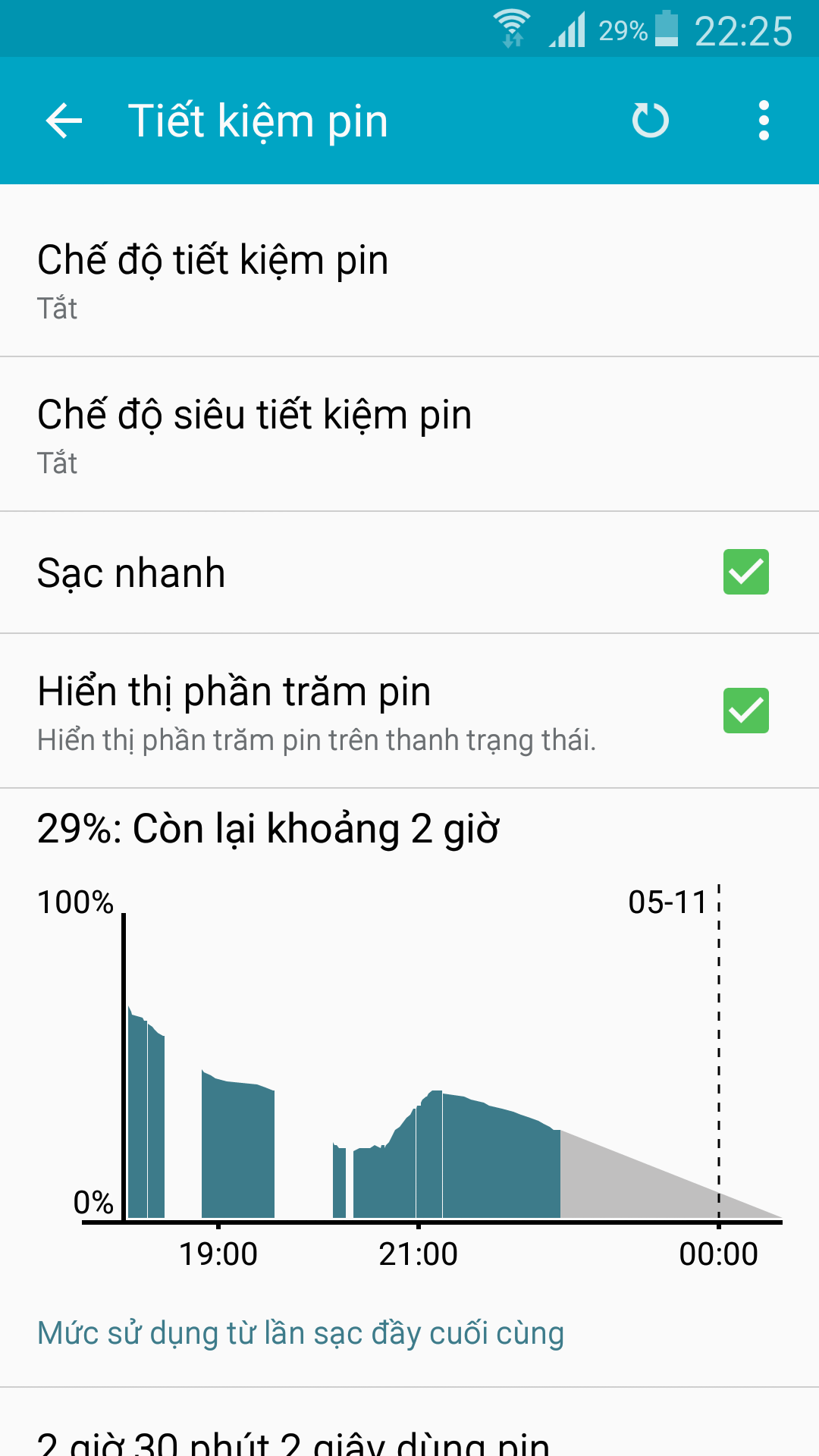819x1456 pixels.
Task: Refresh the battery usage data
Action: coord(650,121)
